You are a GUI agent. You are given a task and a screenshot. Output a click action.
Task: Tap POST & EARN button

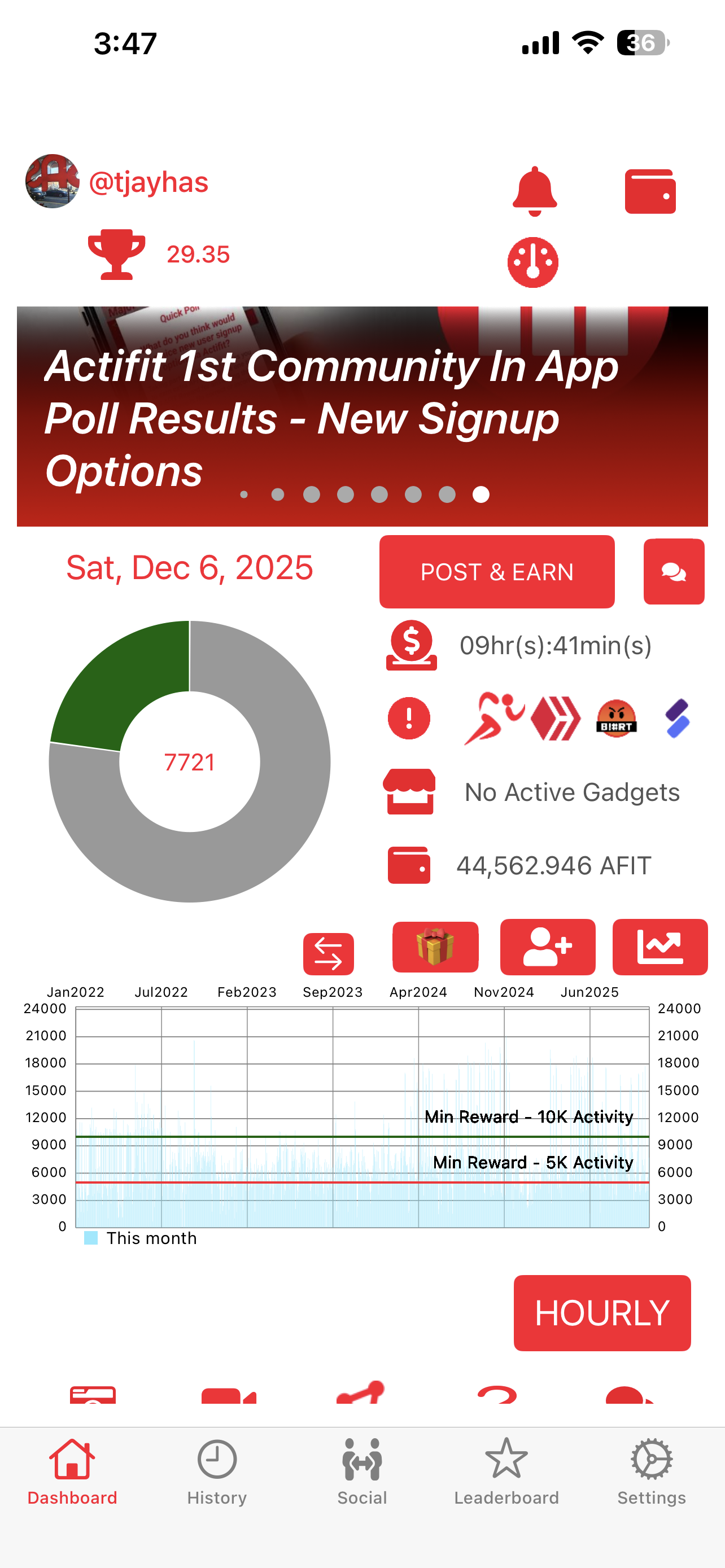coord(497,572)
